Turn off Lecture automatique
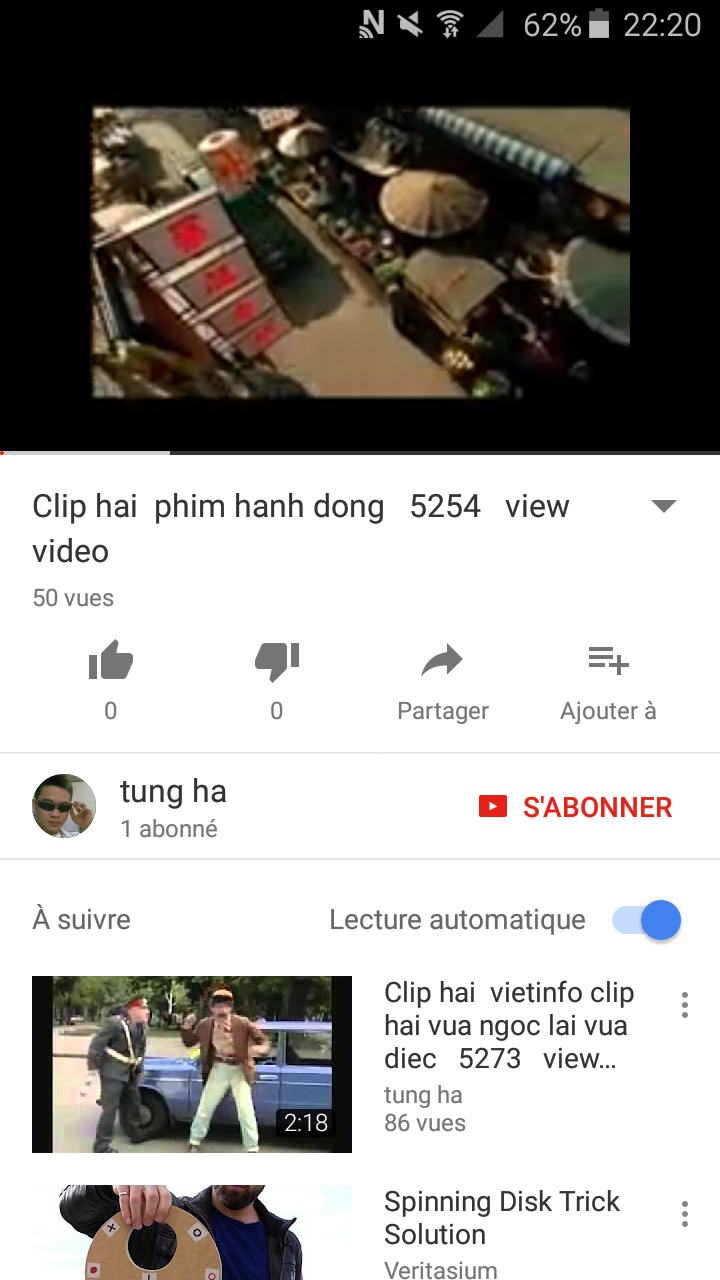 click(x=648, y=920)
